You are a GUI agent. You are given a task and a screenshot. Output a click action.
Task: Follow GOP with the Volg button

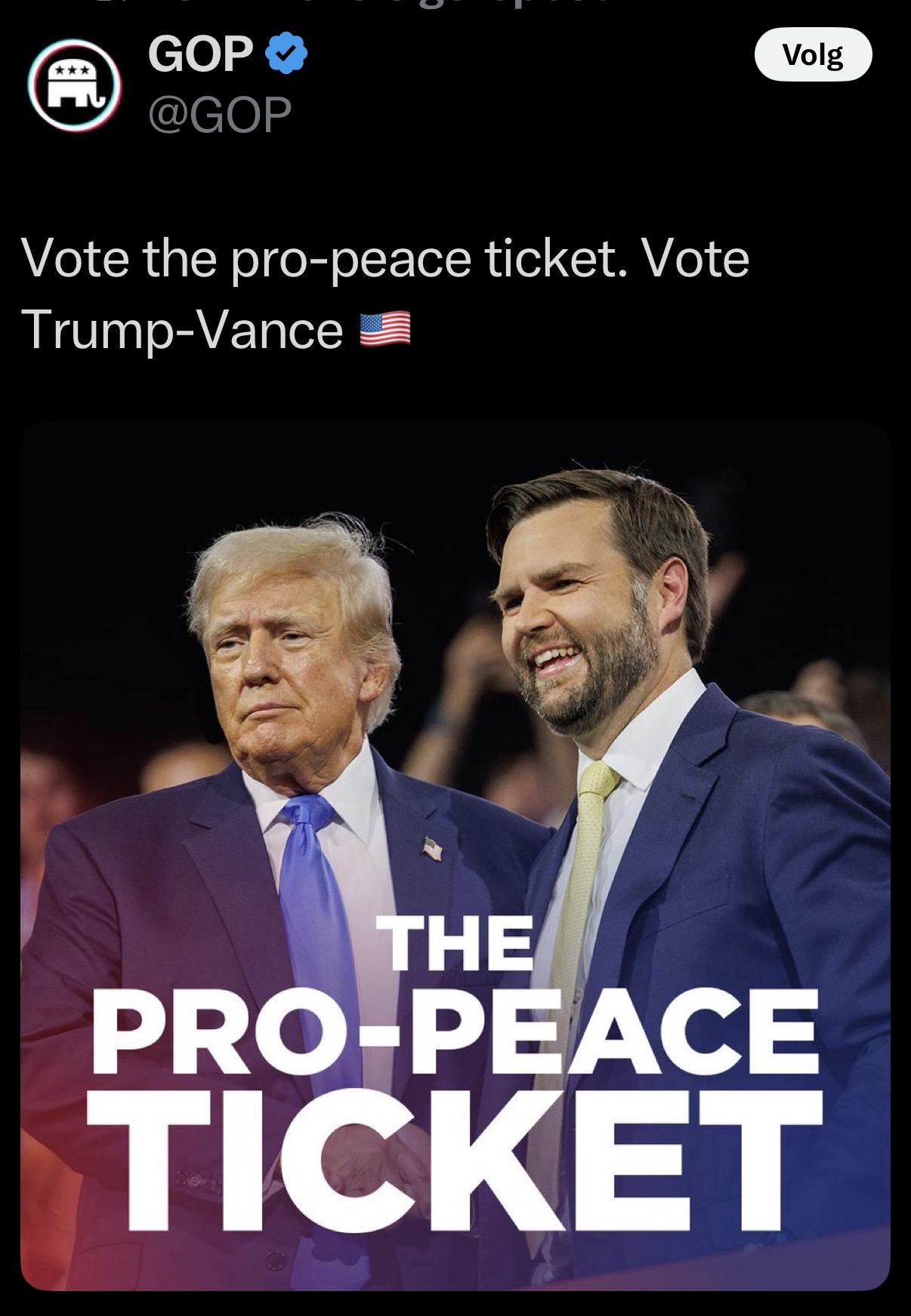(x=813, y=54)
